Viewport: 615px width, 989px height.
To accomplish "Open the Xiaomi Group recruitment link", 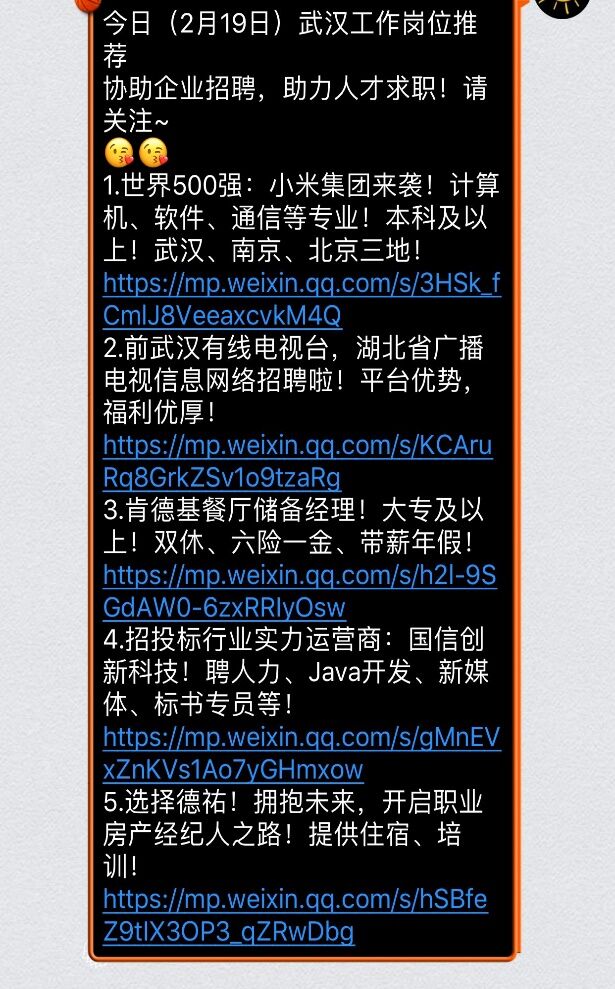I will pyautogui.click(x=300, y=283).
